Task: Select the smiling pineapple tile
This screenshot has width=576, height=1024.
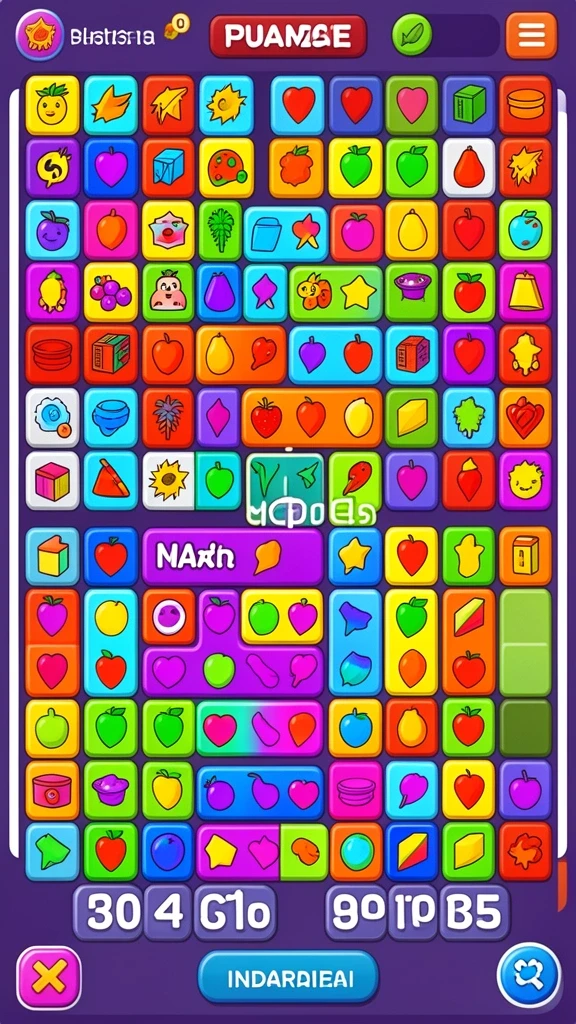Action: (52, 105)
